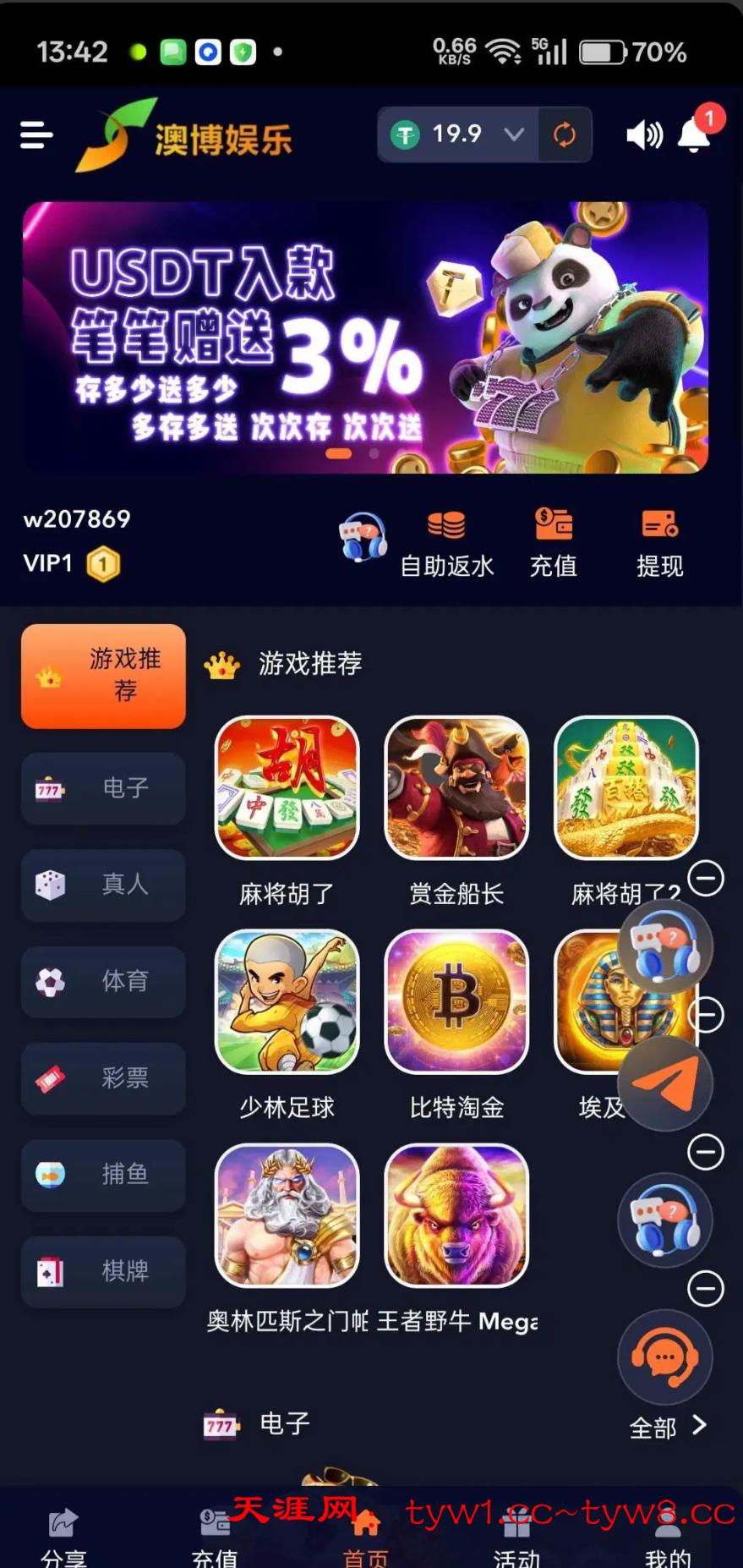Launch the 少林足球 game
Image resolution: width=743 pixels, height=1568 pixels.
click(287, 1001)
